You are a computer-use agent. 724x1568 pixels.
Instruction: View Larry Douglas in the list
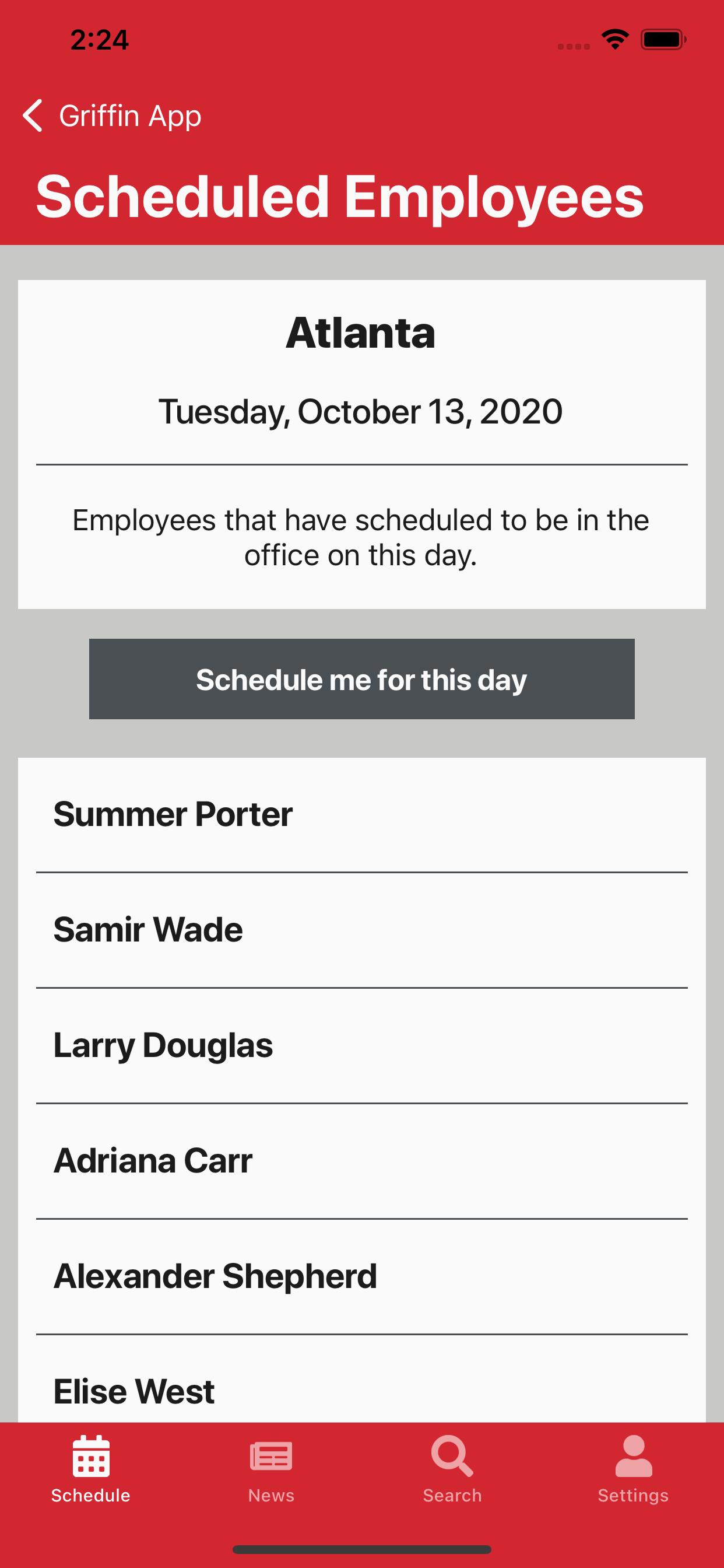pyautogui.click(x=362, y=1046)
